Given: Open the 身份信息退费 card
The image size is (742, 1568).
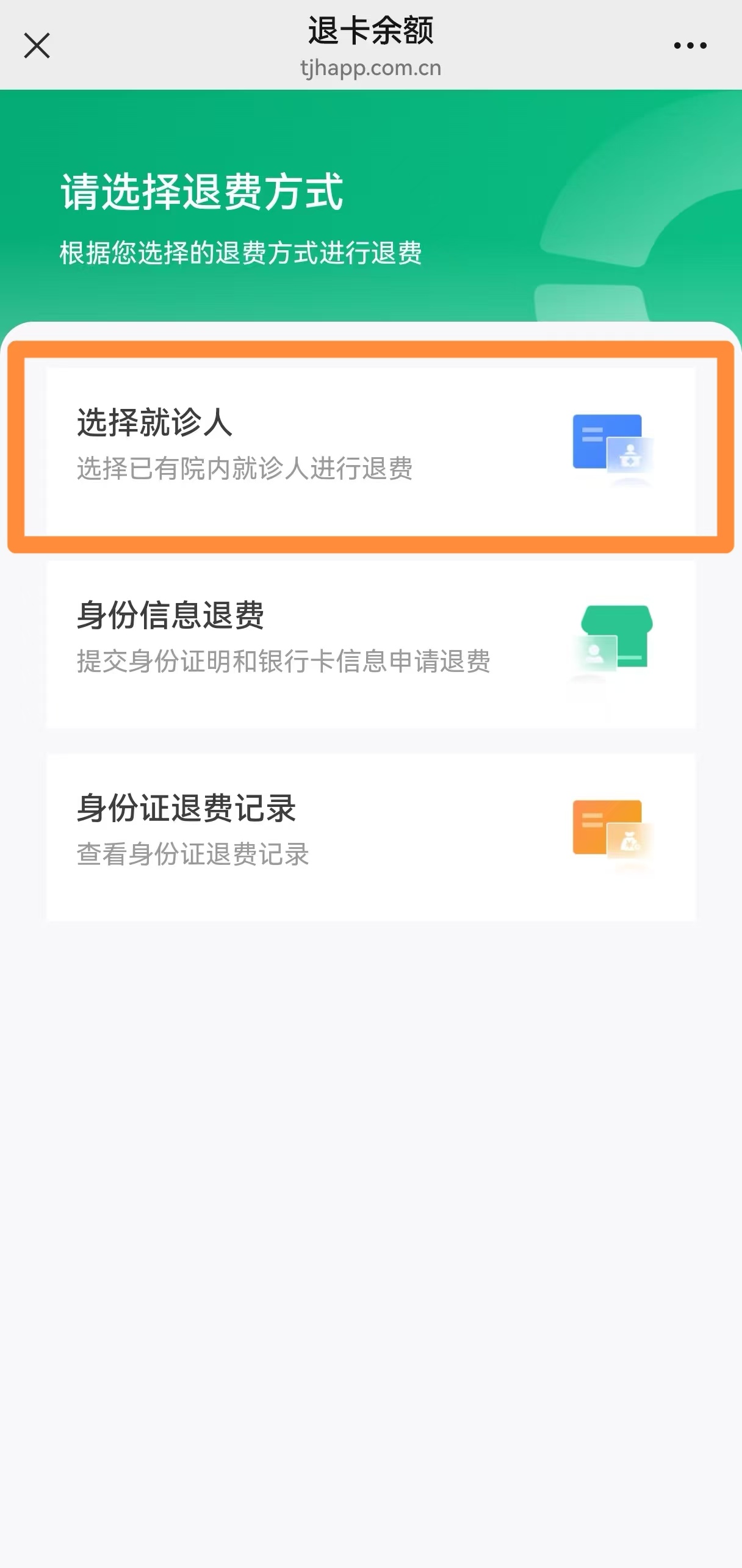Looking at the screenshot, I should click(x=370, y=643).
